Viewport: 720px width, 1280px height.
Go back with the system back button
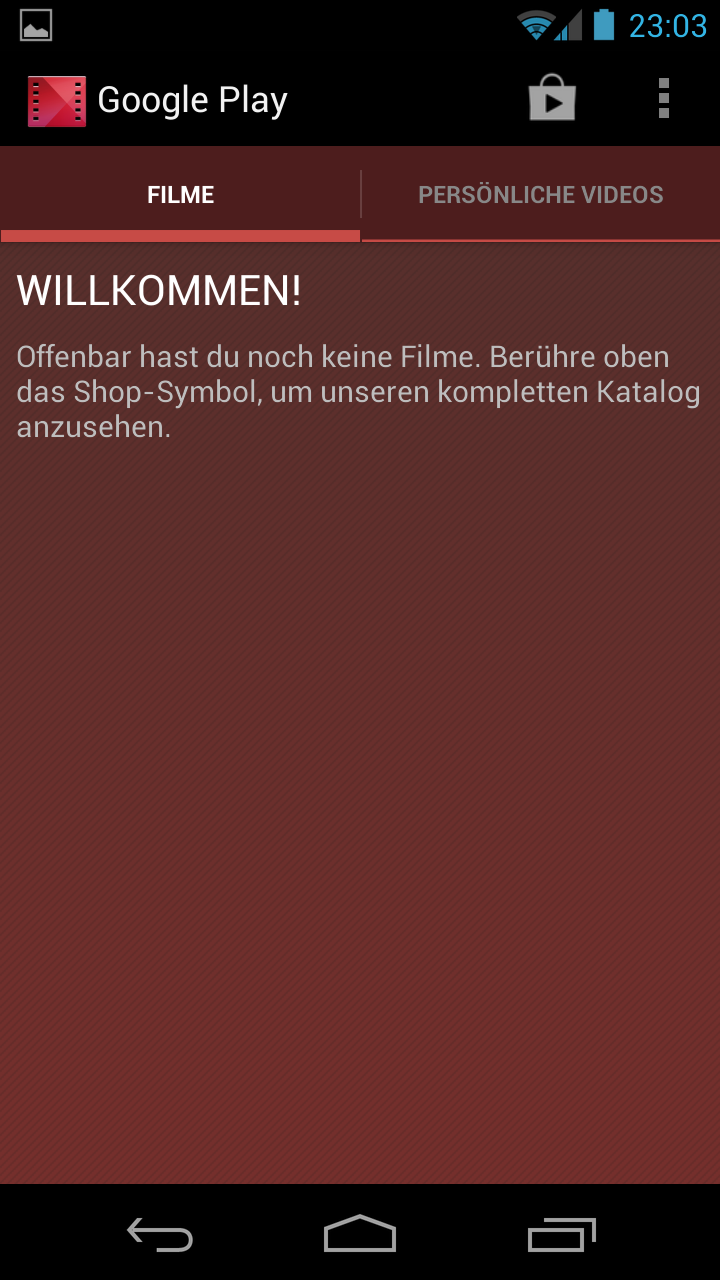160,1235
